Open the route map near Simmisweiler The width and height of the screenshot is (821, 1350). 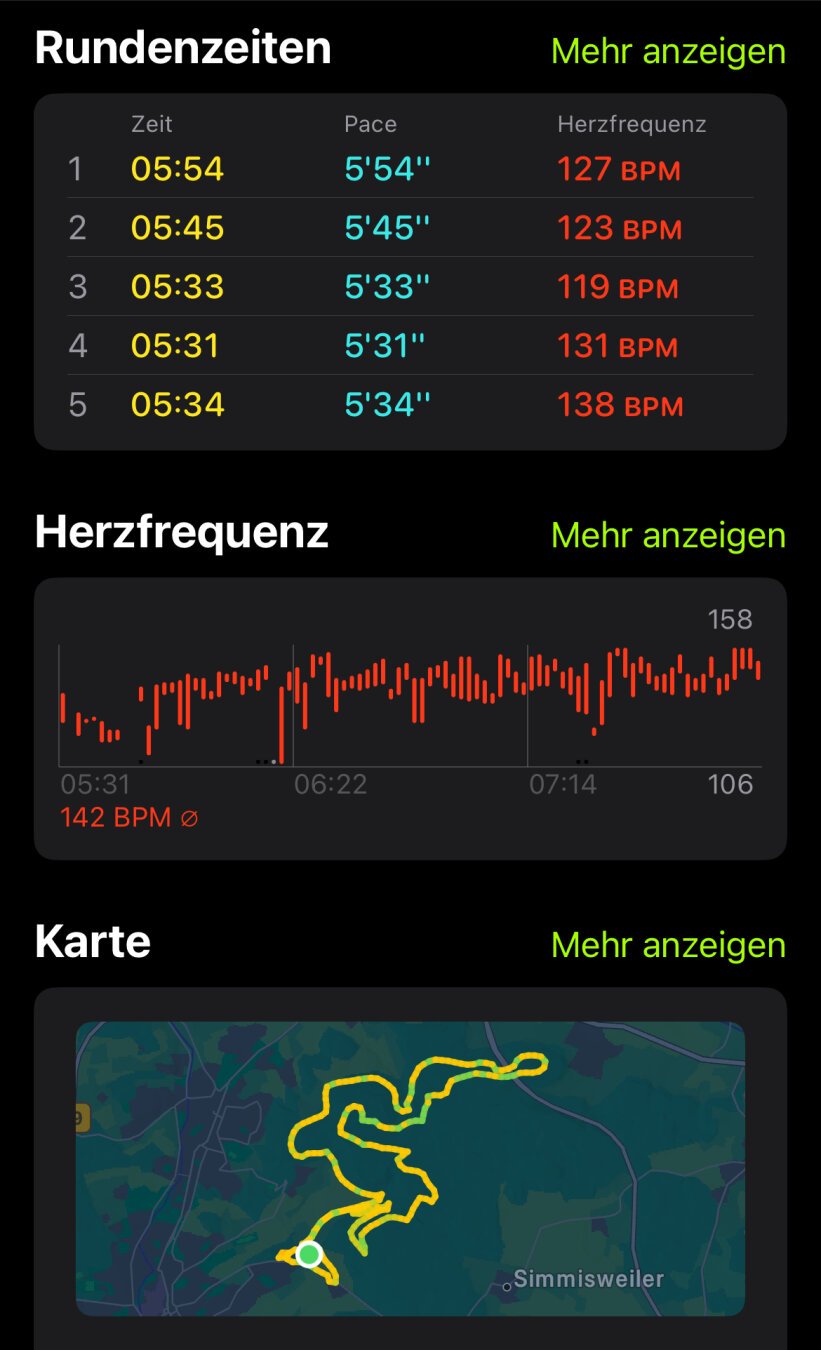(410, 1167)
